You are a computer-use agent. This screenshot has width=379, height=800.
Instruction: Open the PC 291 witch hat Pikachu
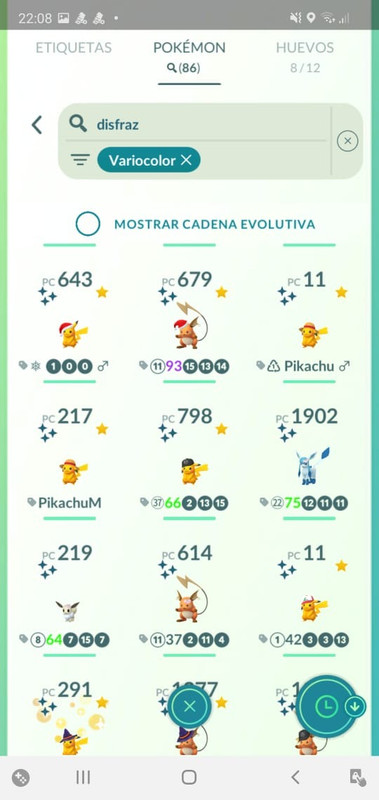tap(70, 717)
